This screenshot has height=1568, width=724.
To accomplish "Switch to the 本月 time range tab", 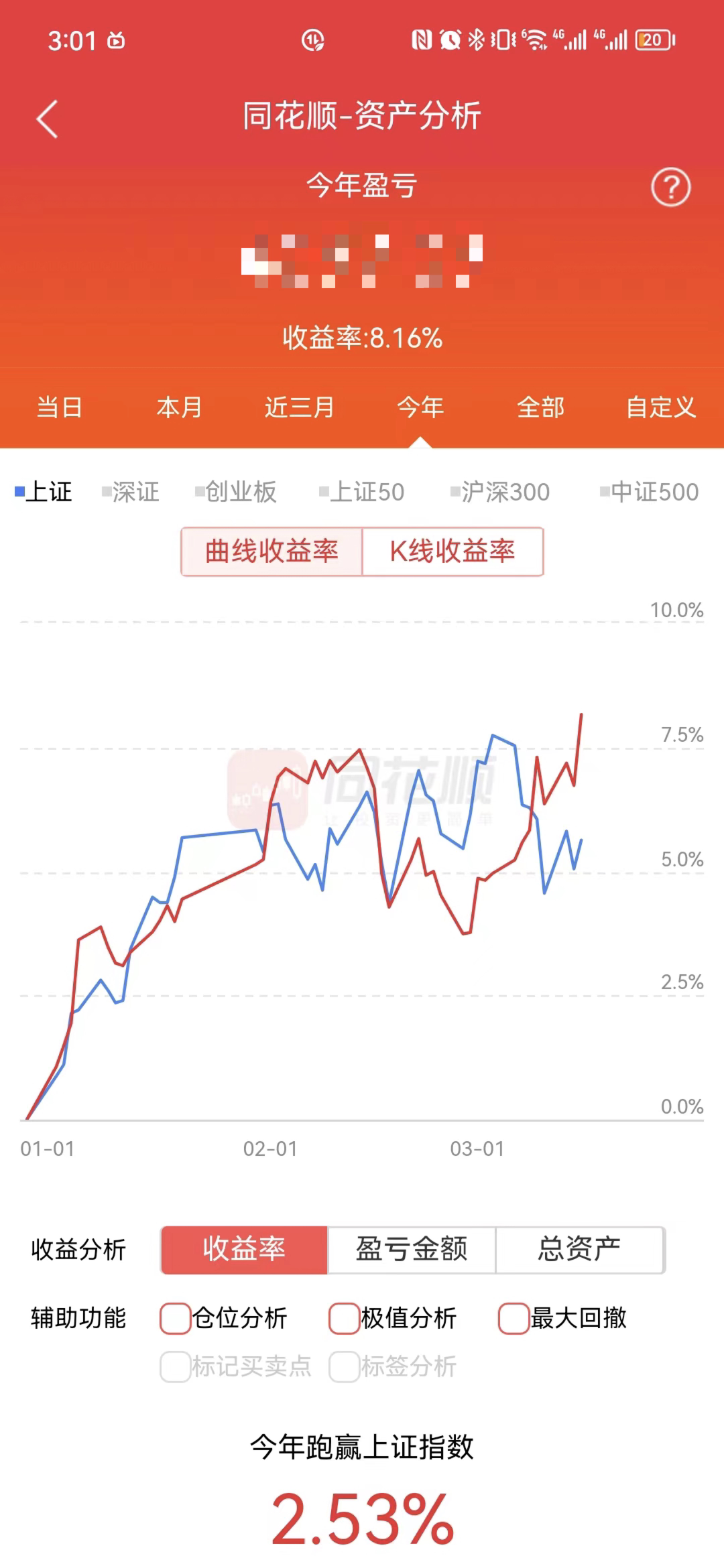I will pos(179,407).
